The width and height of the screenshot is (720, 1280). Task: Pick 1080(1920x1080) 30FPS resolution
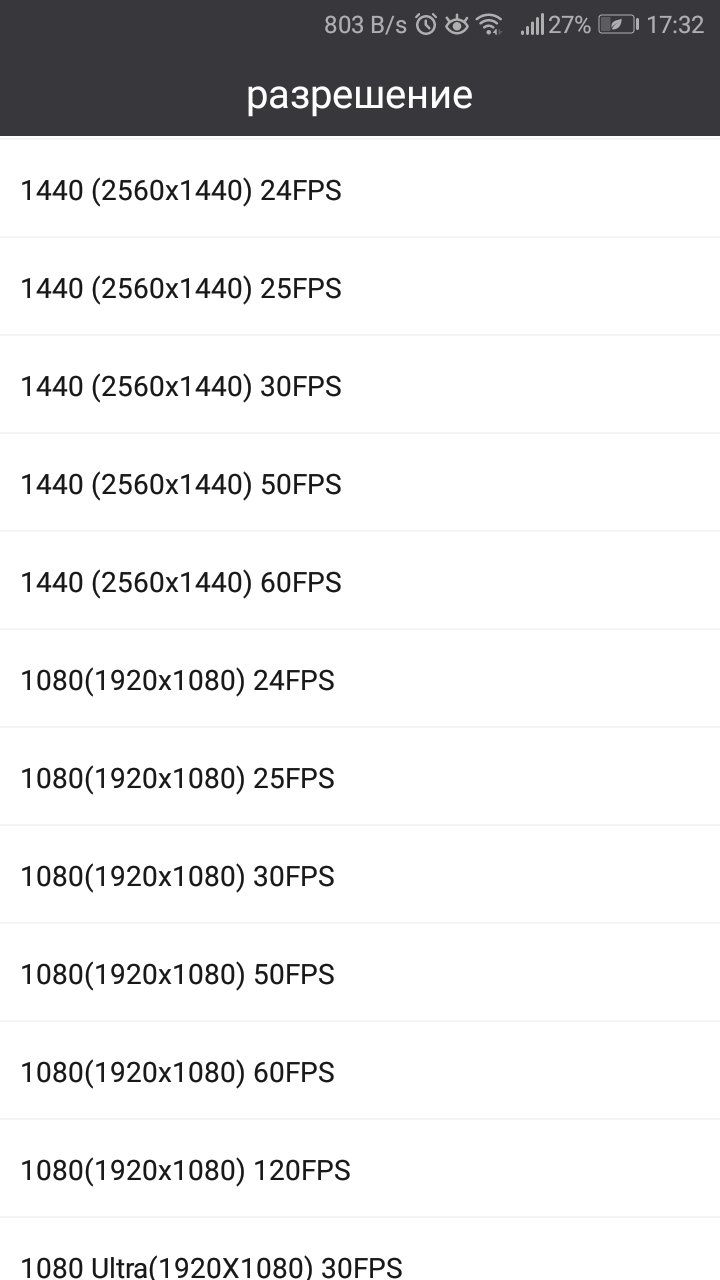pyautogui.click(x=177, y=876)
